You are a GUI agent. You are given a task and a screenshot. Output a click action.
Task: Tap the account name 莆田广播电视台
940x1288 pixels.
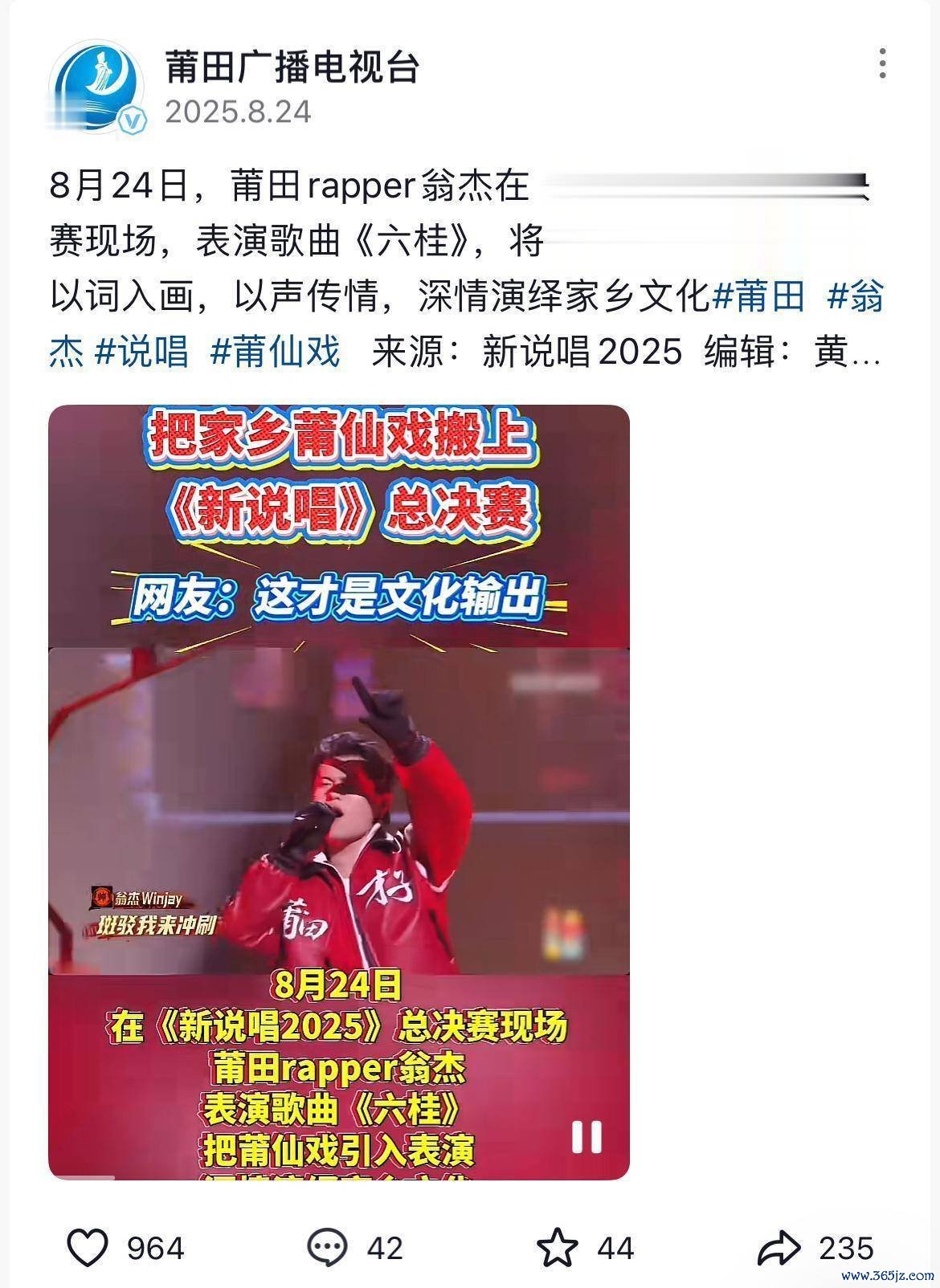[x=292, y=66]
